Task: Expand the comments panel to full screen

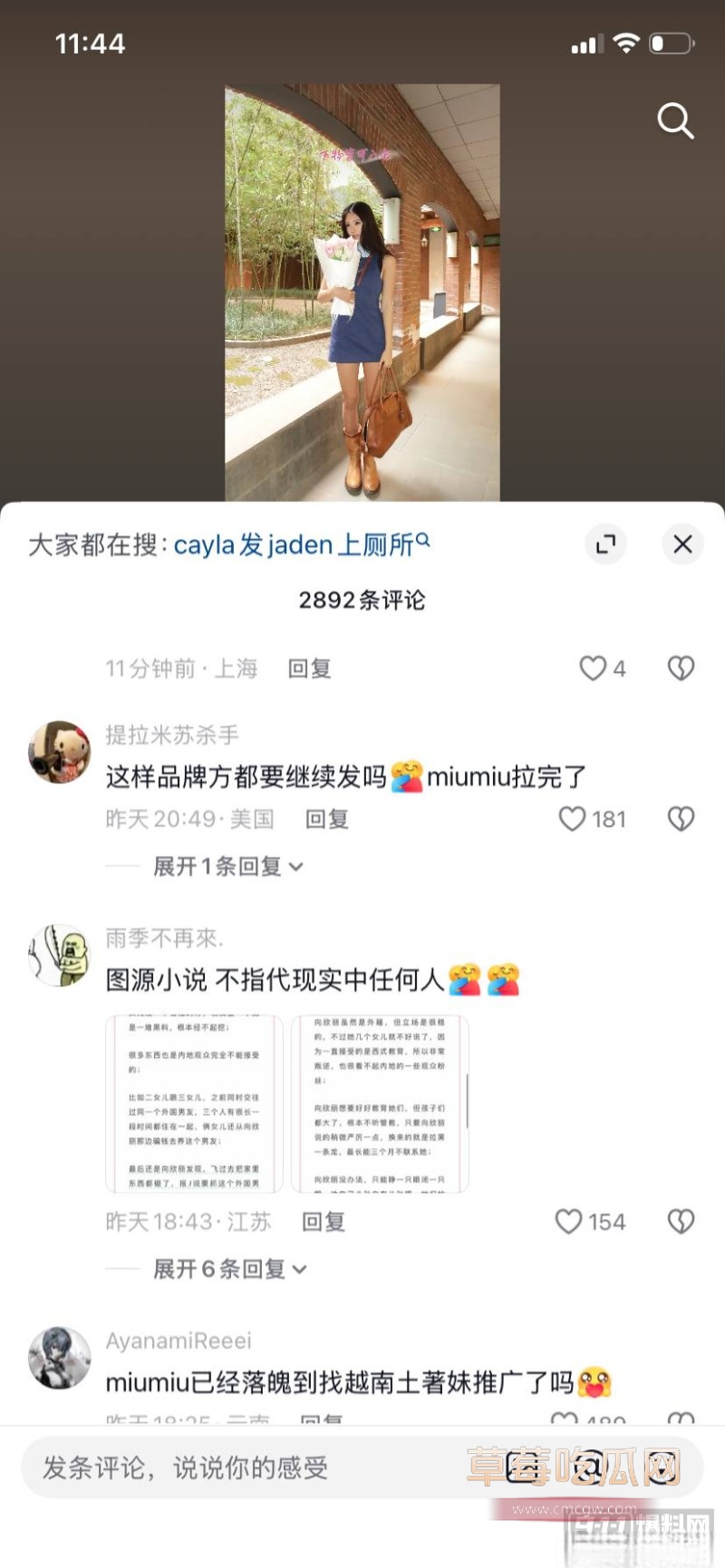Action: 605,544
